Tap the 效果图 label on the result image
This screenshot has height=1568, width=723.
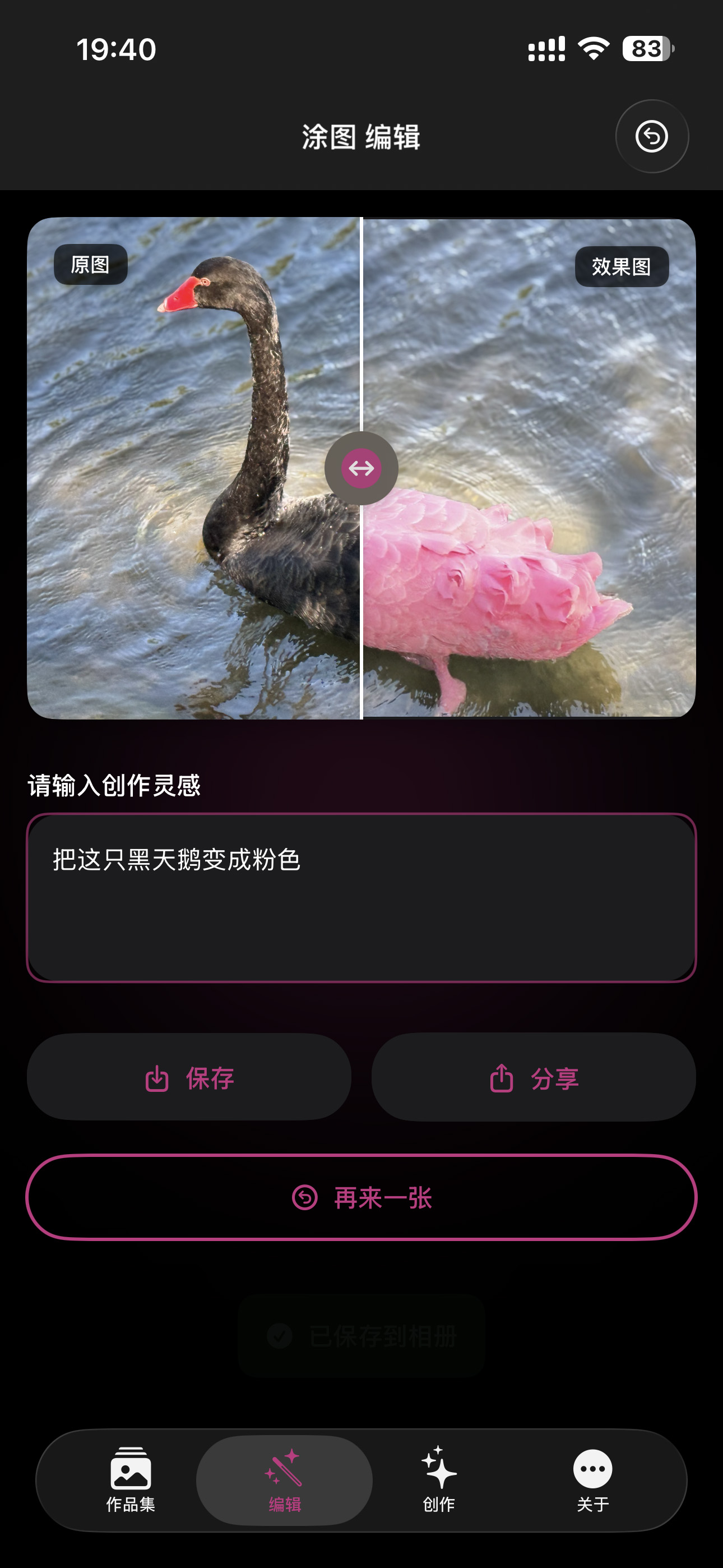pos(622,266)
